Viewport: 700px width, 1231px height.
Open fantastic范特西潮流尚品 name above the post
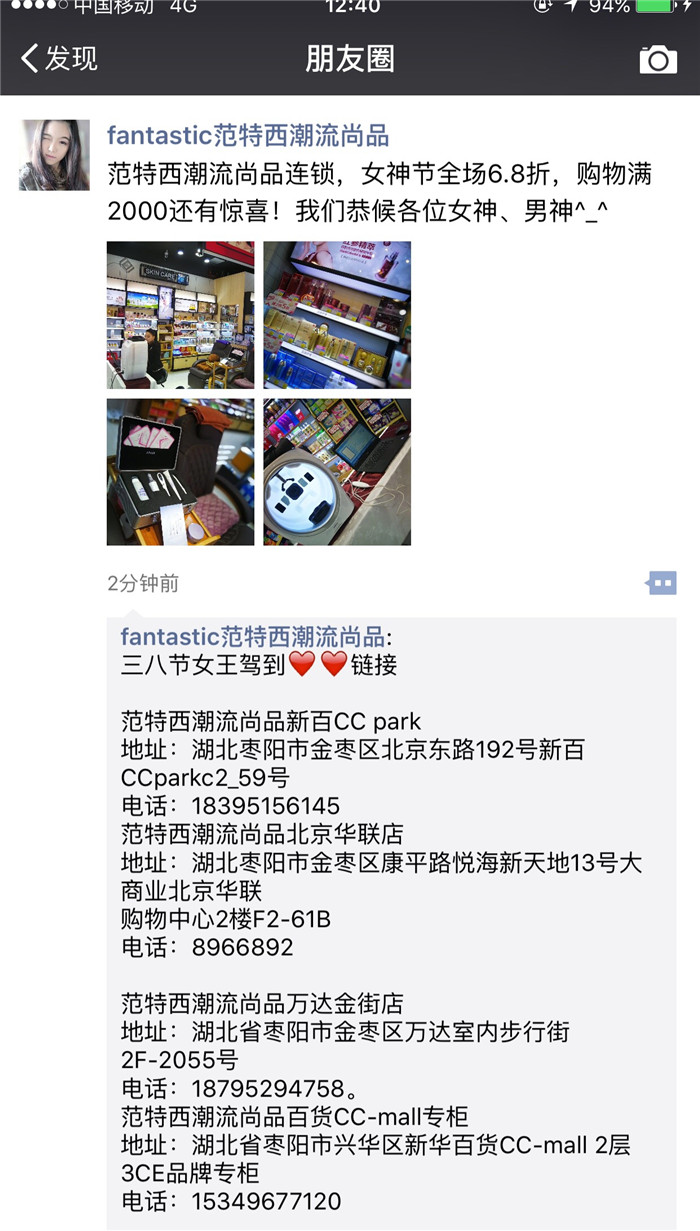[248, 136]
